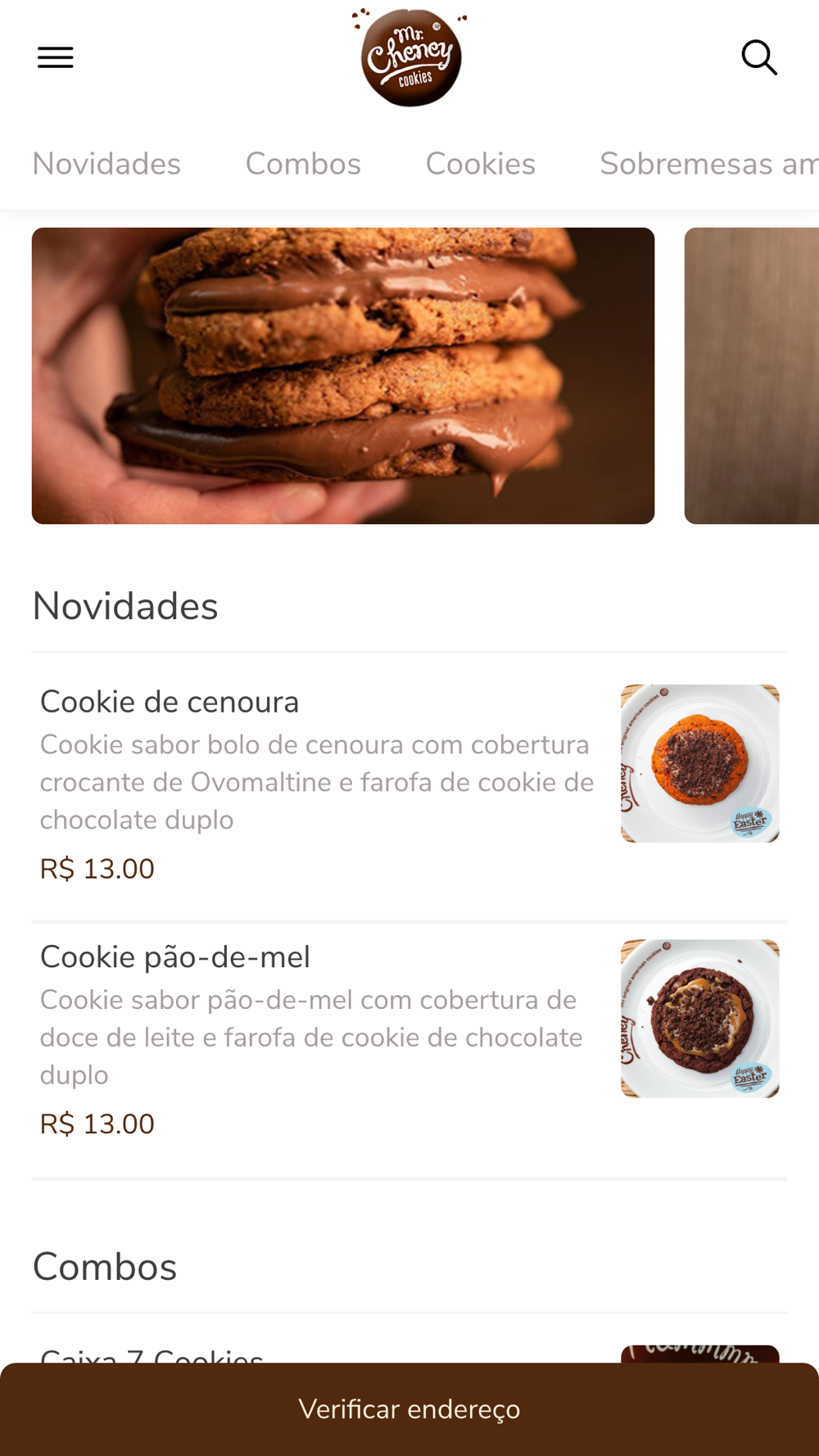The height and width of the screenshot is (1456, 819).
Task: Switch to the Combos tab
Action: (303, 164)
